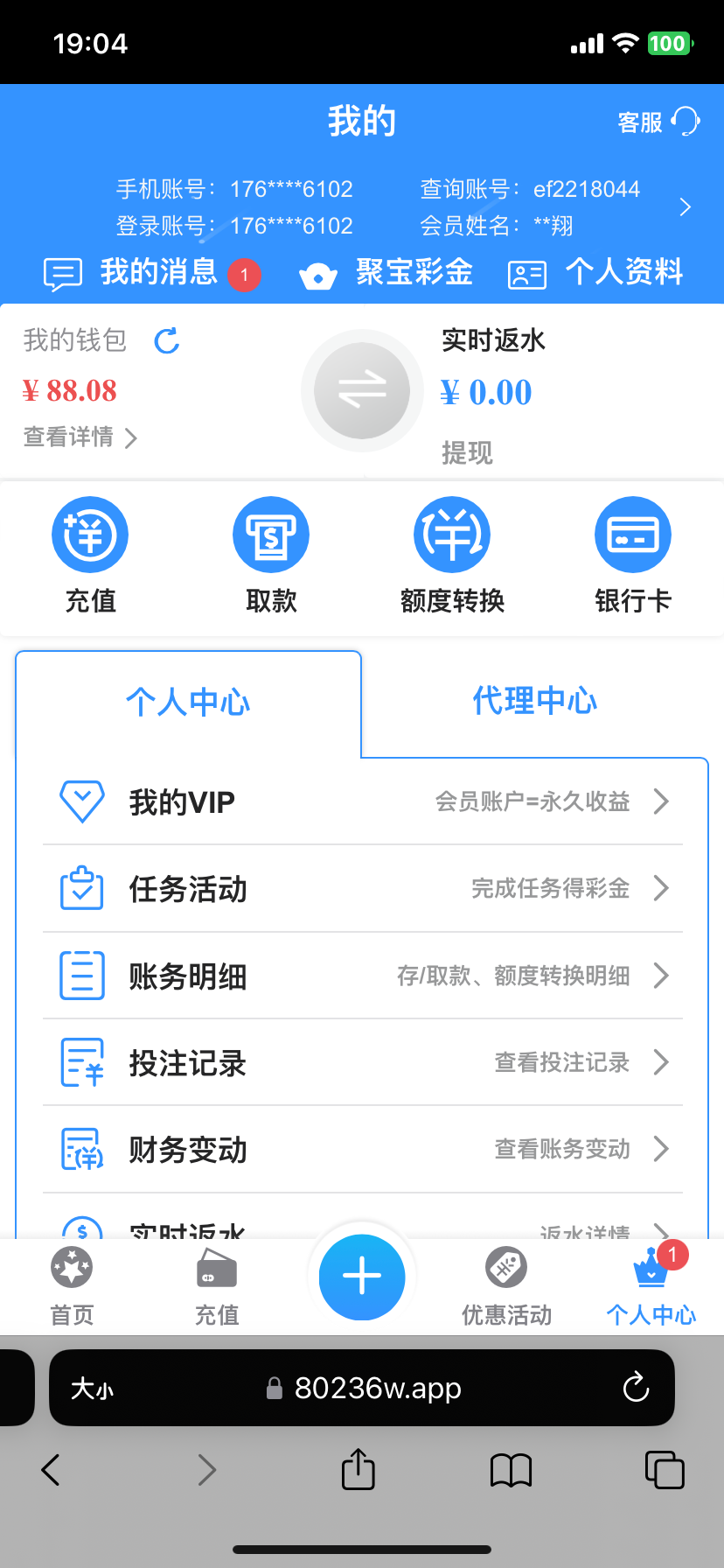Tap 查看详情 under wallet balance
The image size is (724, 1568).
point(80,437)
